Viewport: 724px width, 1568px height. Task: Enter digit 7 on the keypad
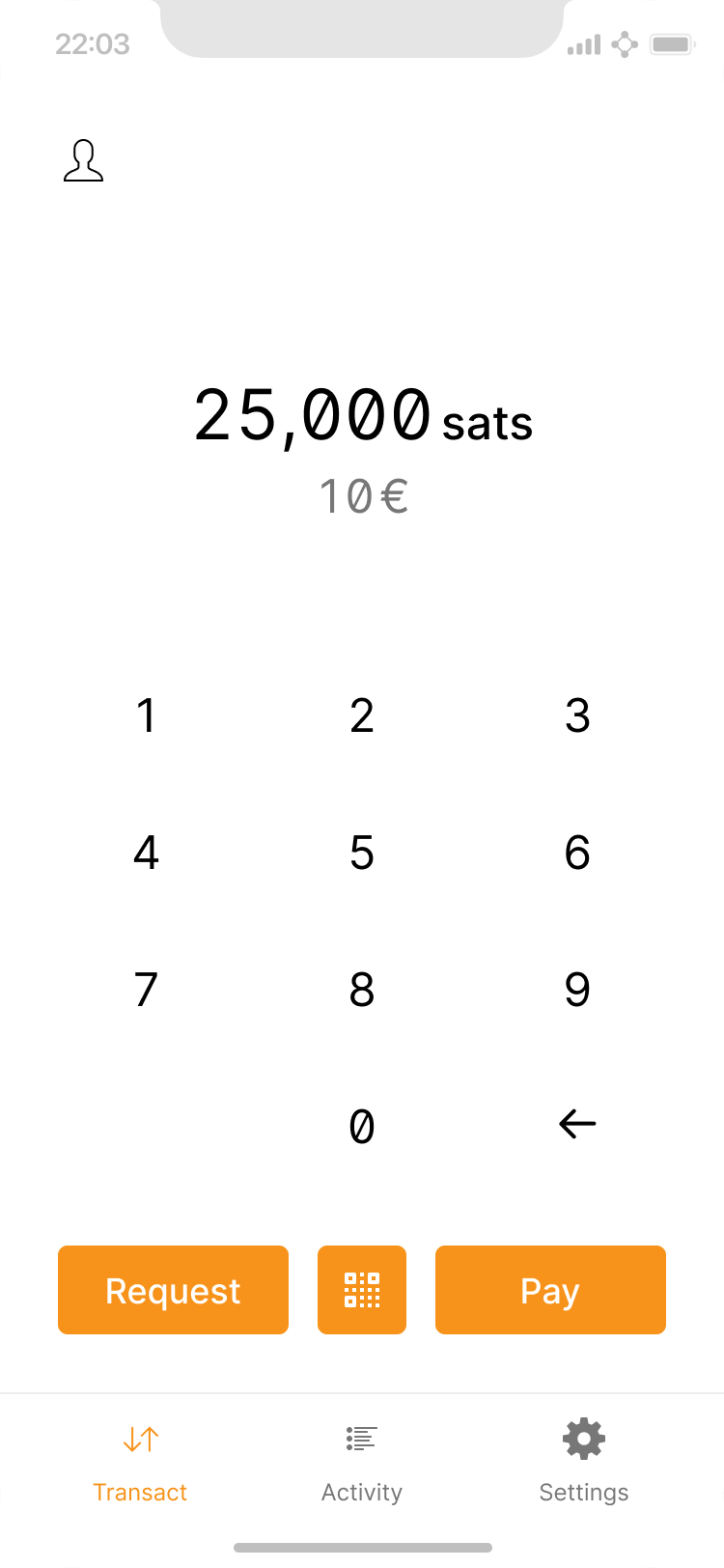[x=146, y=990]
